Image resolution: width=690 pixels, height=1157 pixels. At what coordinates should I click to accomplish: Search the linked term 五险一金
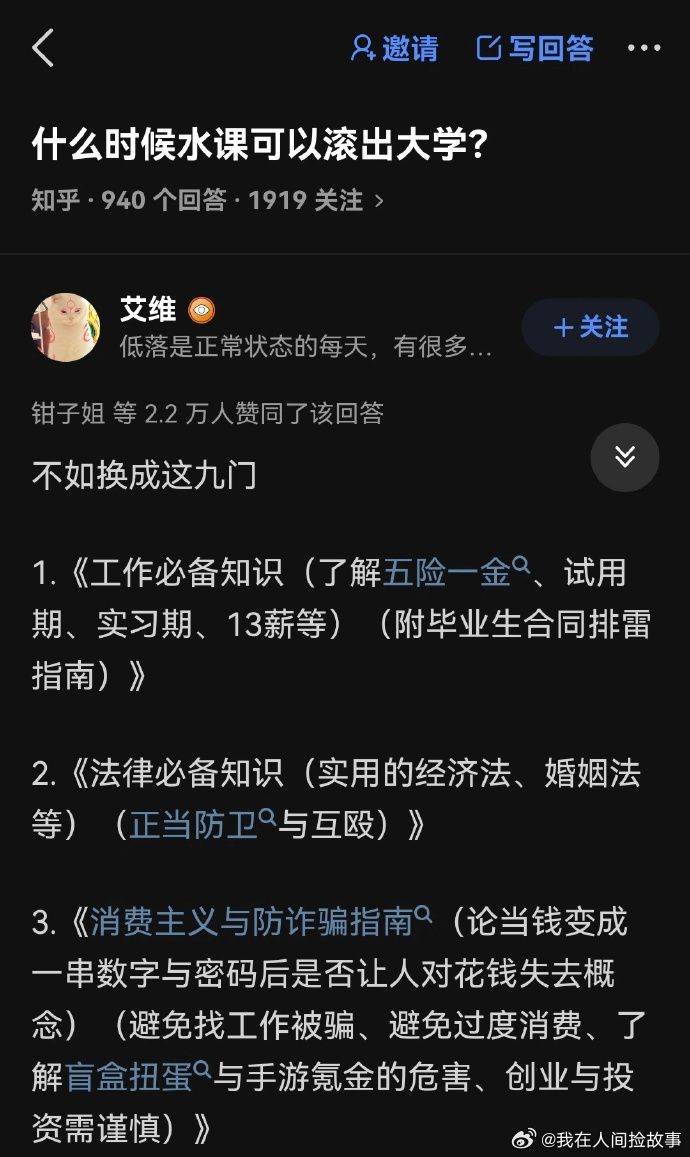tap(456, 572)
